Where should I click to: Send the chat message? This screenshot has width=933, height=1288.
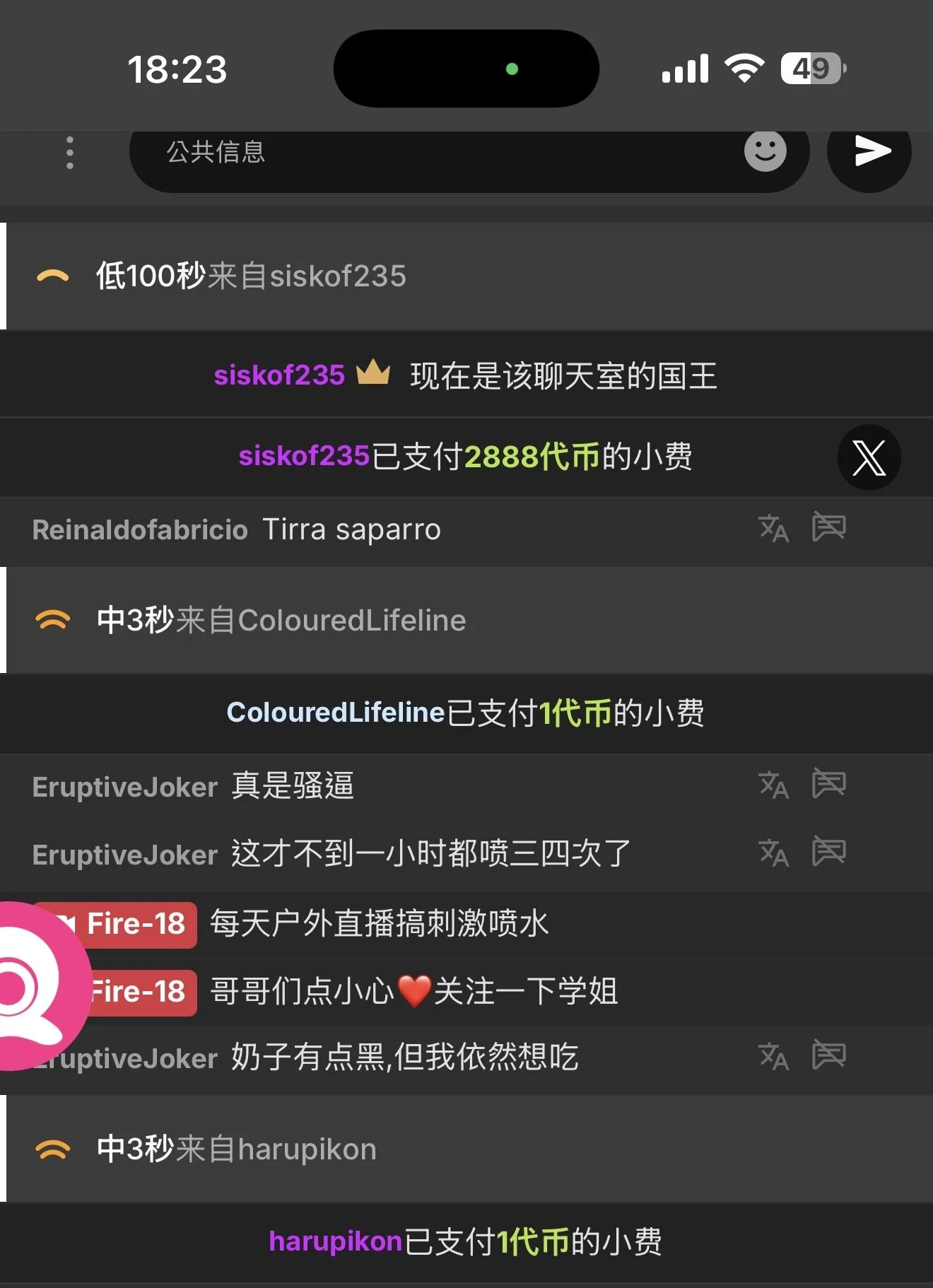point(869,152)
